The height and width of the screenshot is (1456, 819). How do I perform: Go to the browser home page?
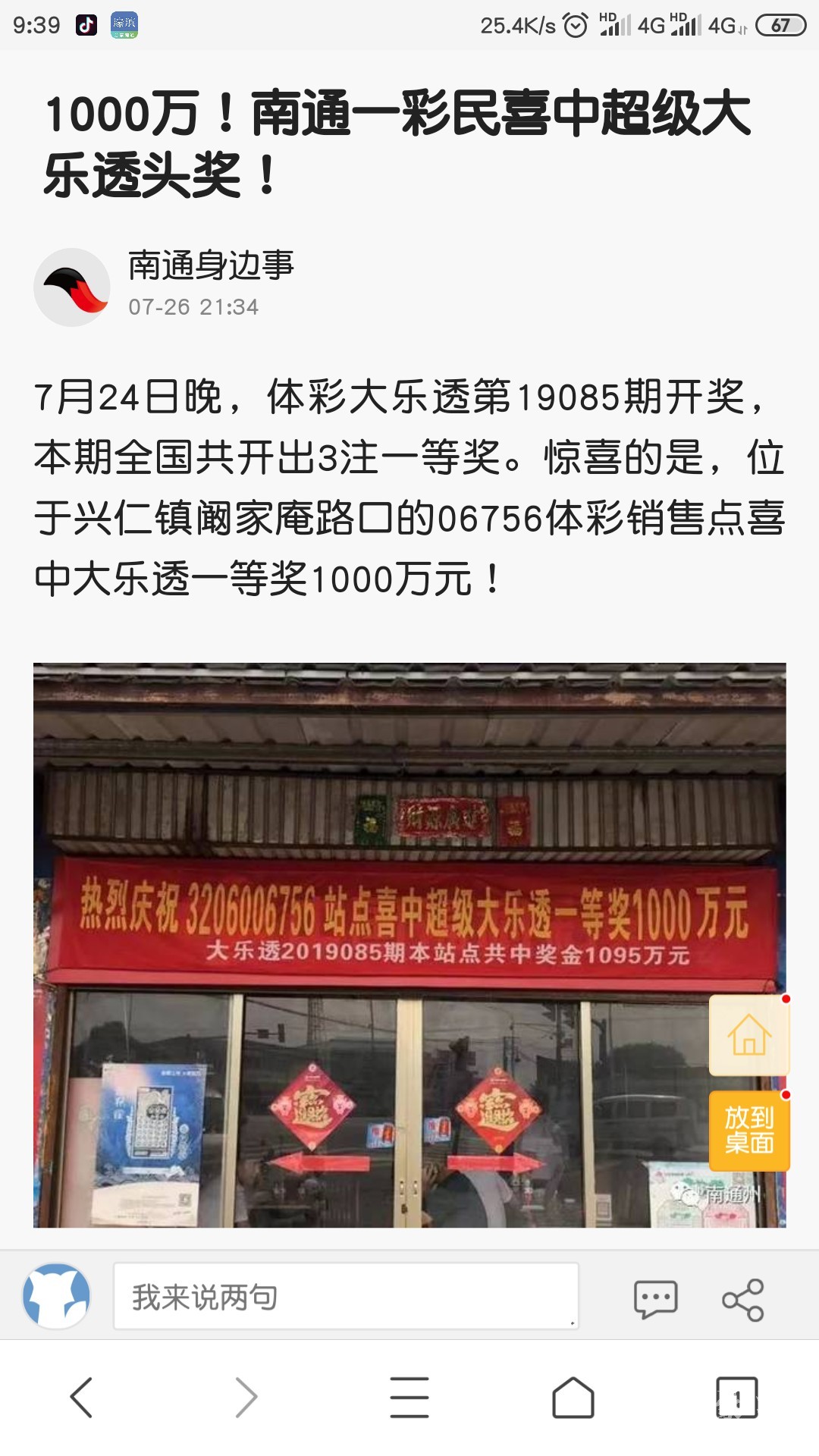click(573, 1397)
